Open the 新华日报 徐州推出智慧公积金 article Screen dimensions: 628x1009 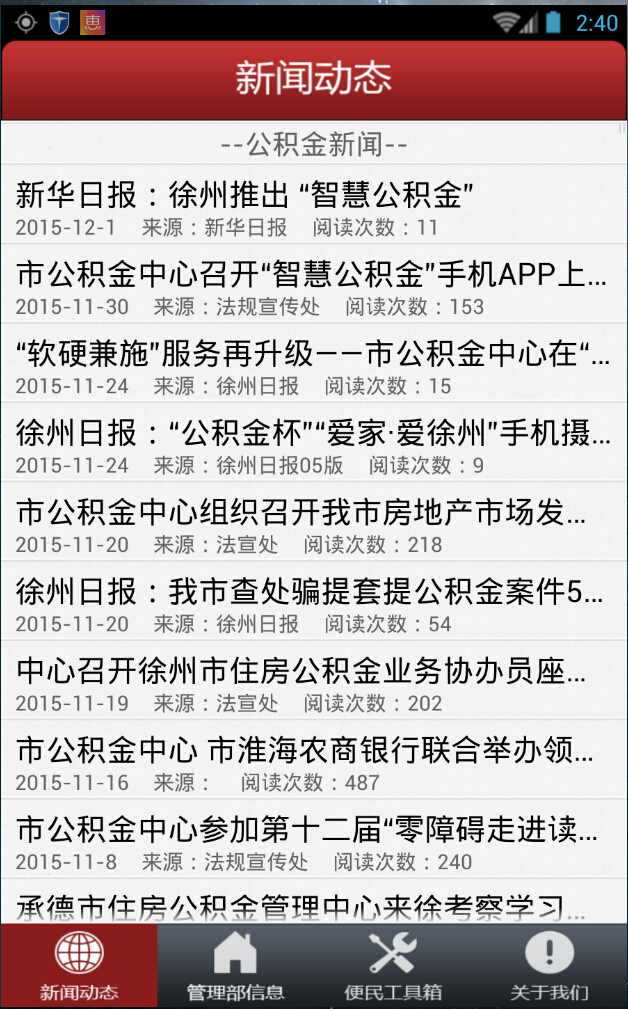click(313, 207)
